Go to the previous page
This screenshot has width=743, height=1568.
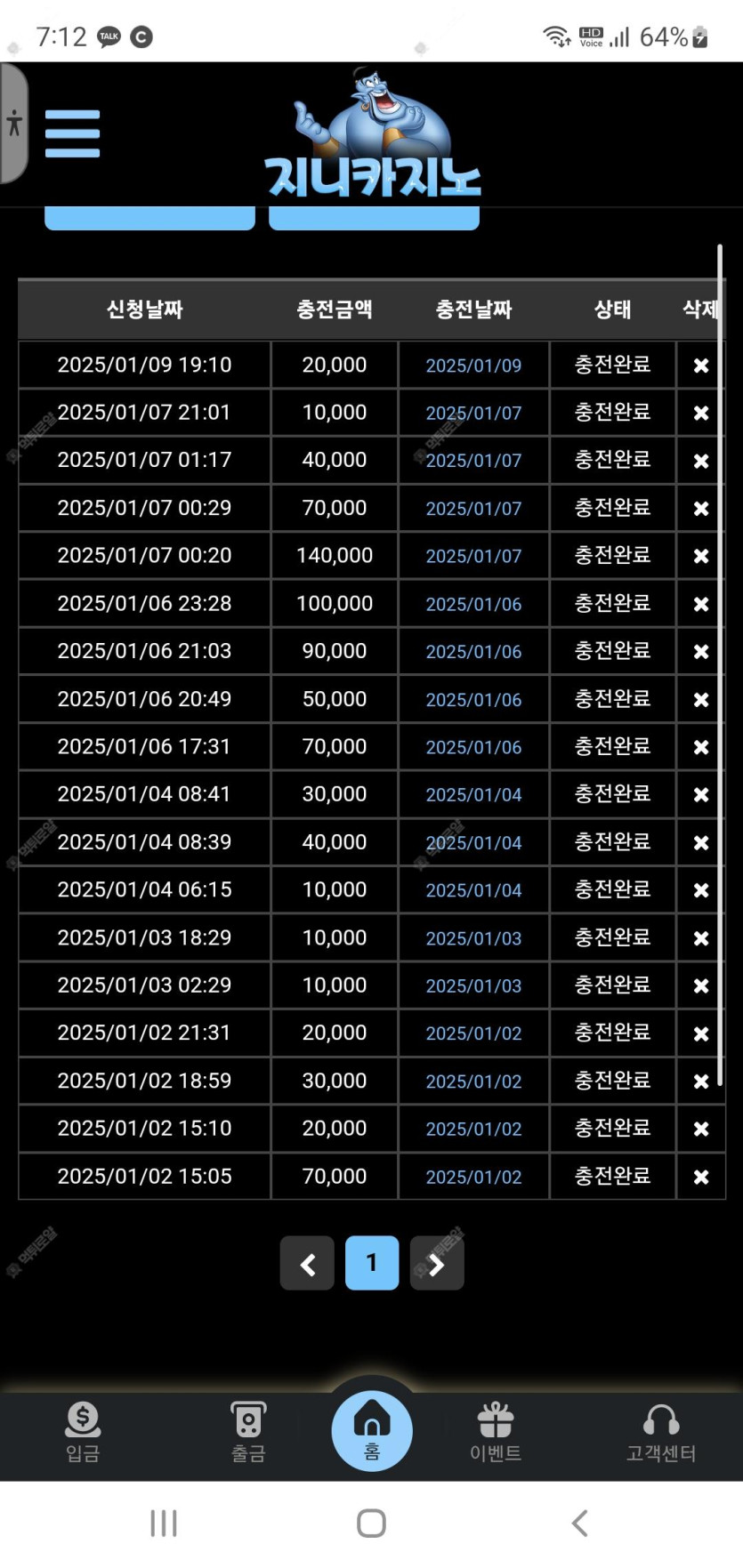click(307, 1263)
